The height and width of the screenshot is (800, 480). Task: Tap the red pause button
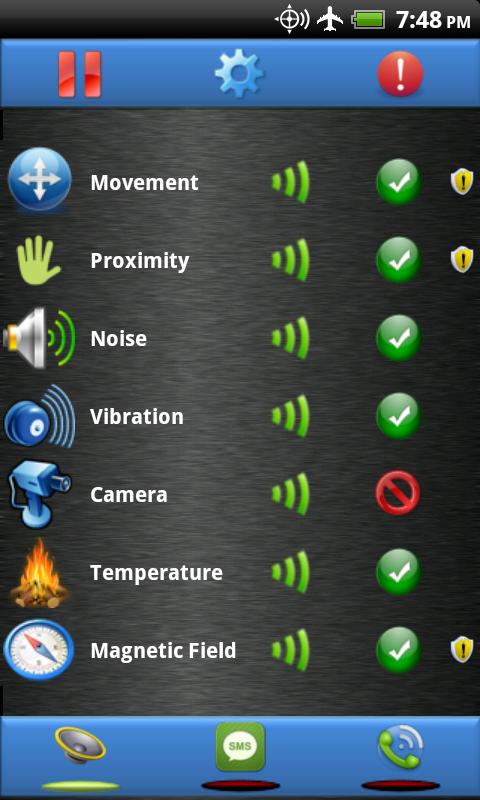(80, 74)
